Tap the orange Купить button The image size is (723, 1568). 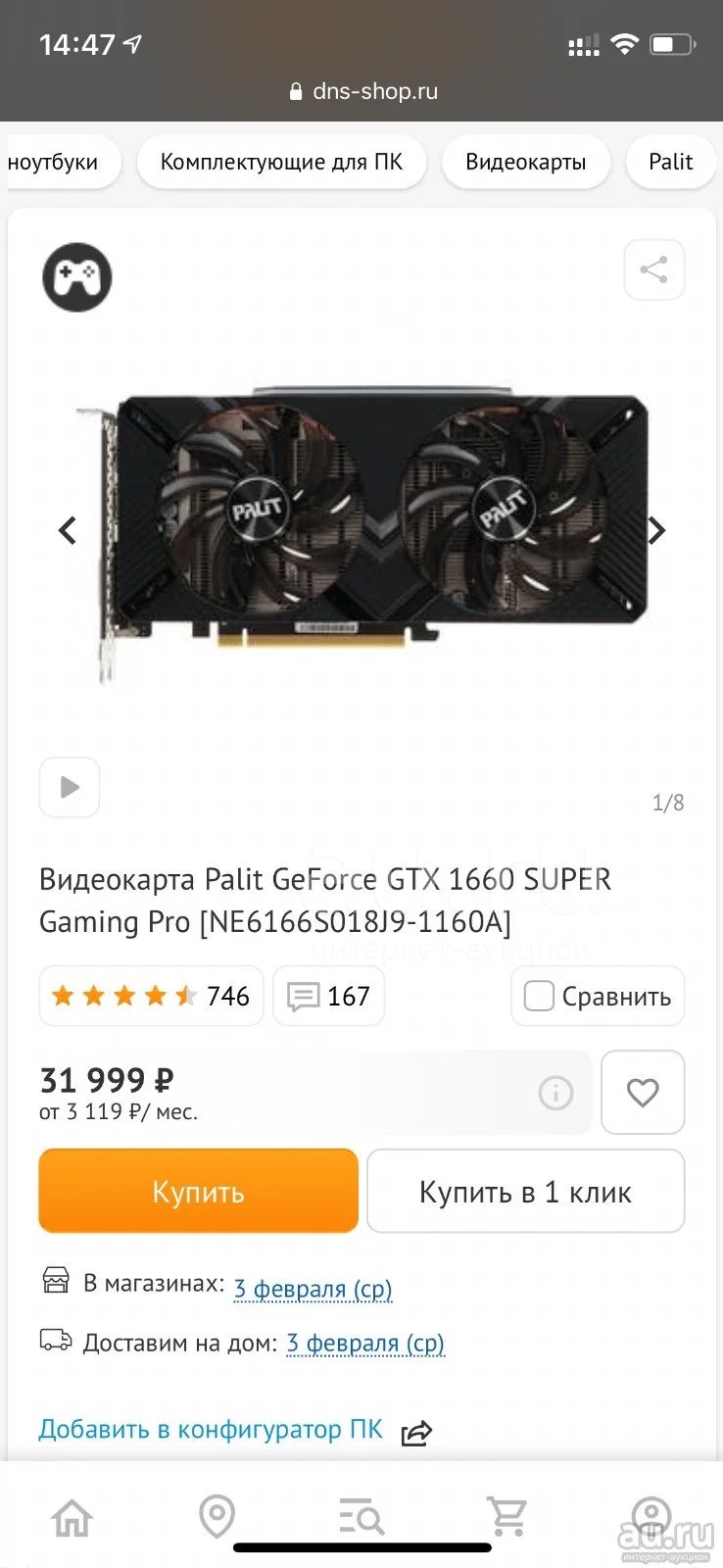tap(199, 1191)
